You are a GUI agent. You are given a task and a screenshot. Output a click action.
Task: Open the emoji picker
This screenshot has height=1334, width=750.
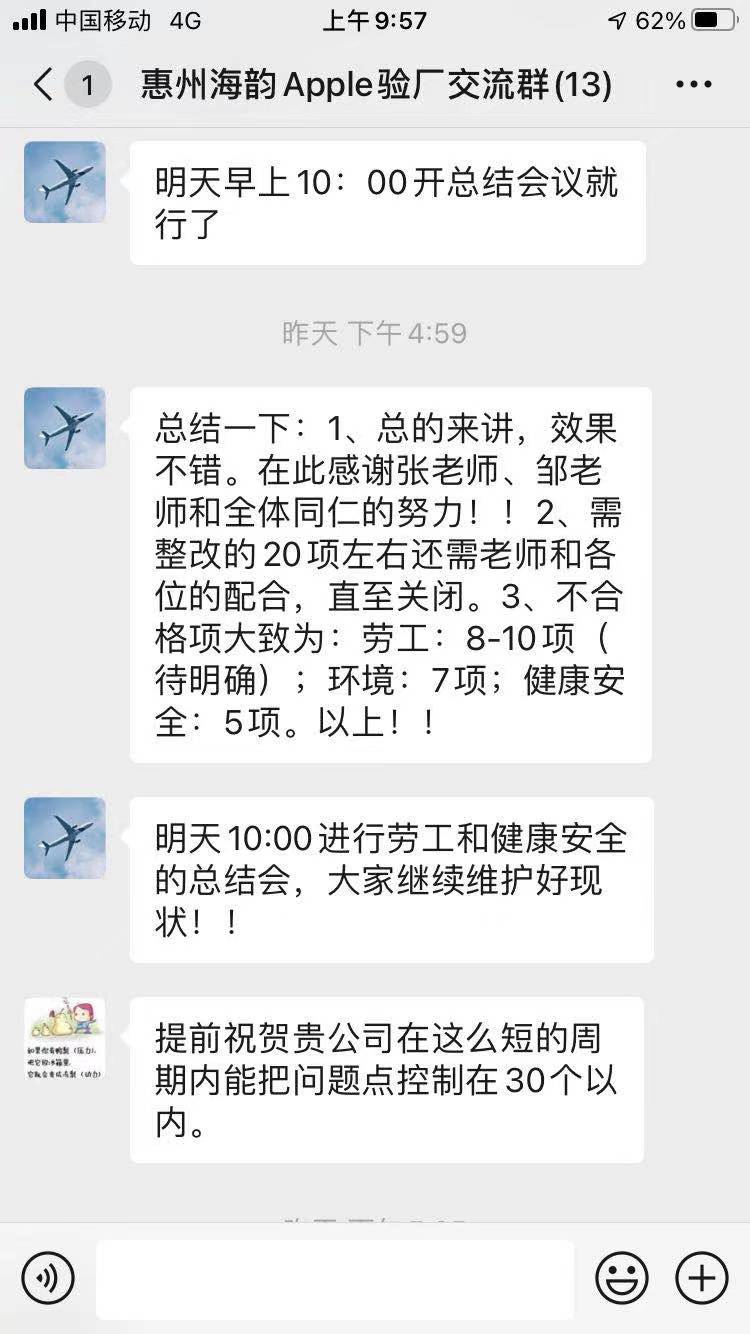click(x=622, y=1278)
